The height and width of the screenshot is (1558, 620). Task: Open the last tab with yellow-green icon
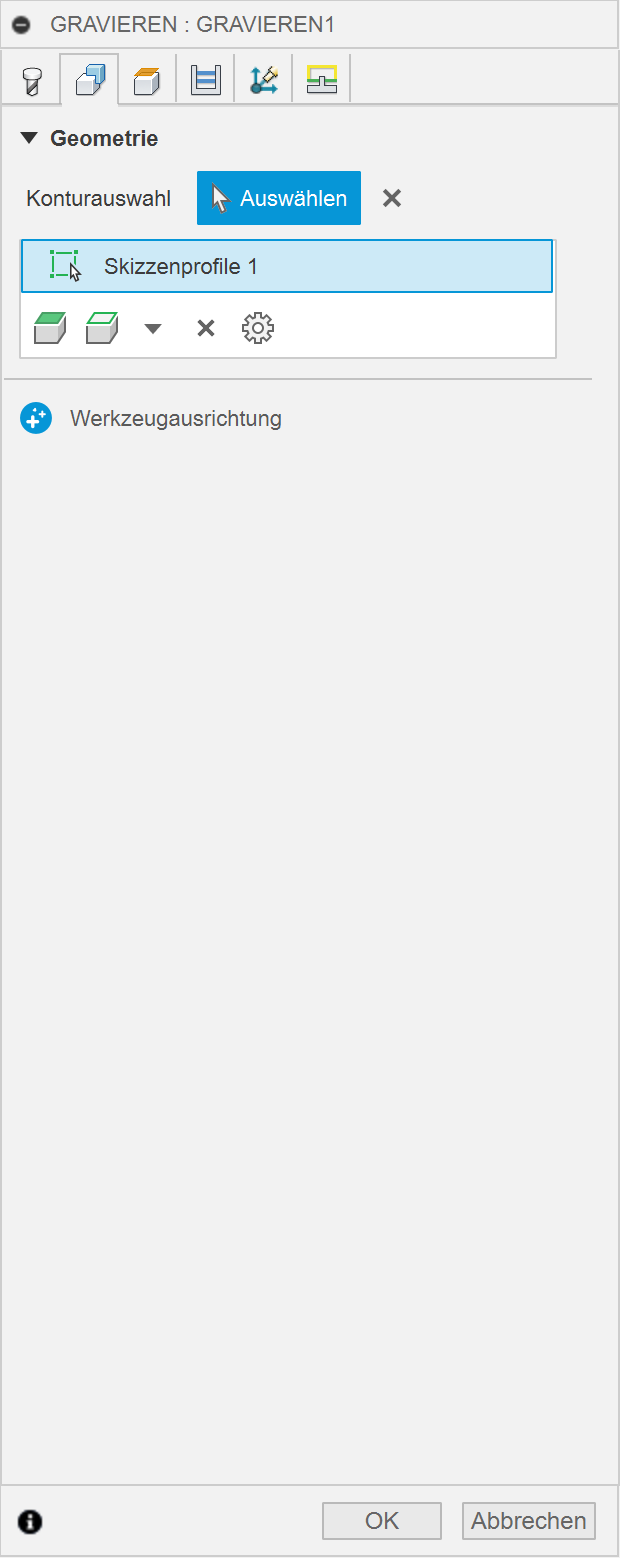(x=321, y=80)
